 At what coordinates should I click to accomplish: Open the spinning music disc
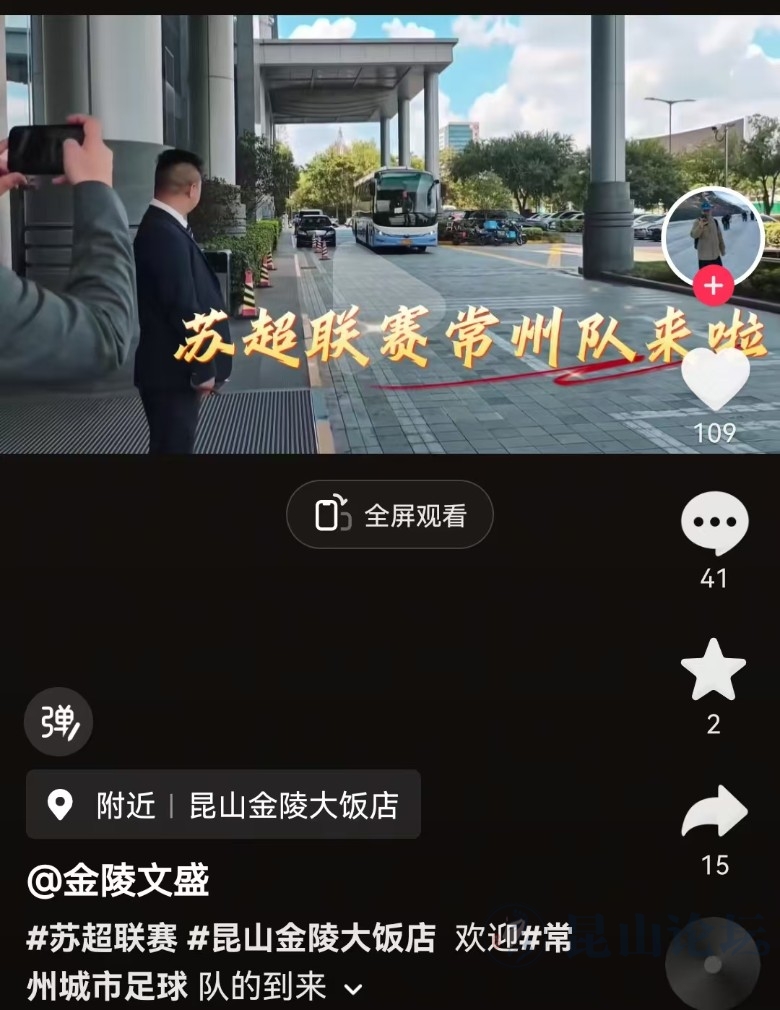(713, 965)
